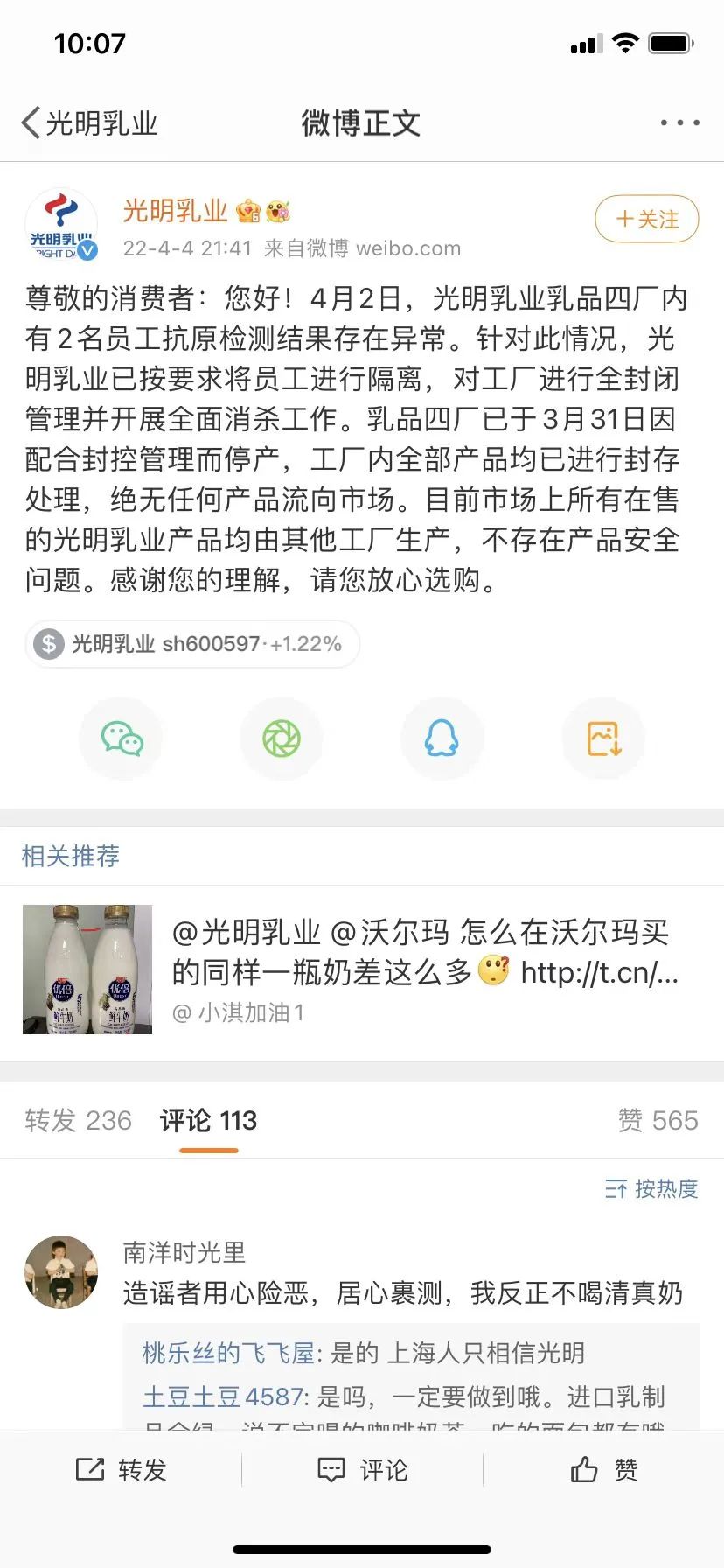Share post to QQ

point(442,738)
